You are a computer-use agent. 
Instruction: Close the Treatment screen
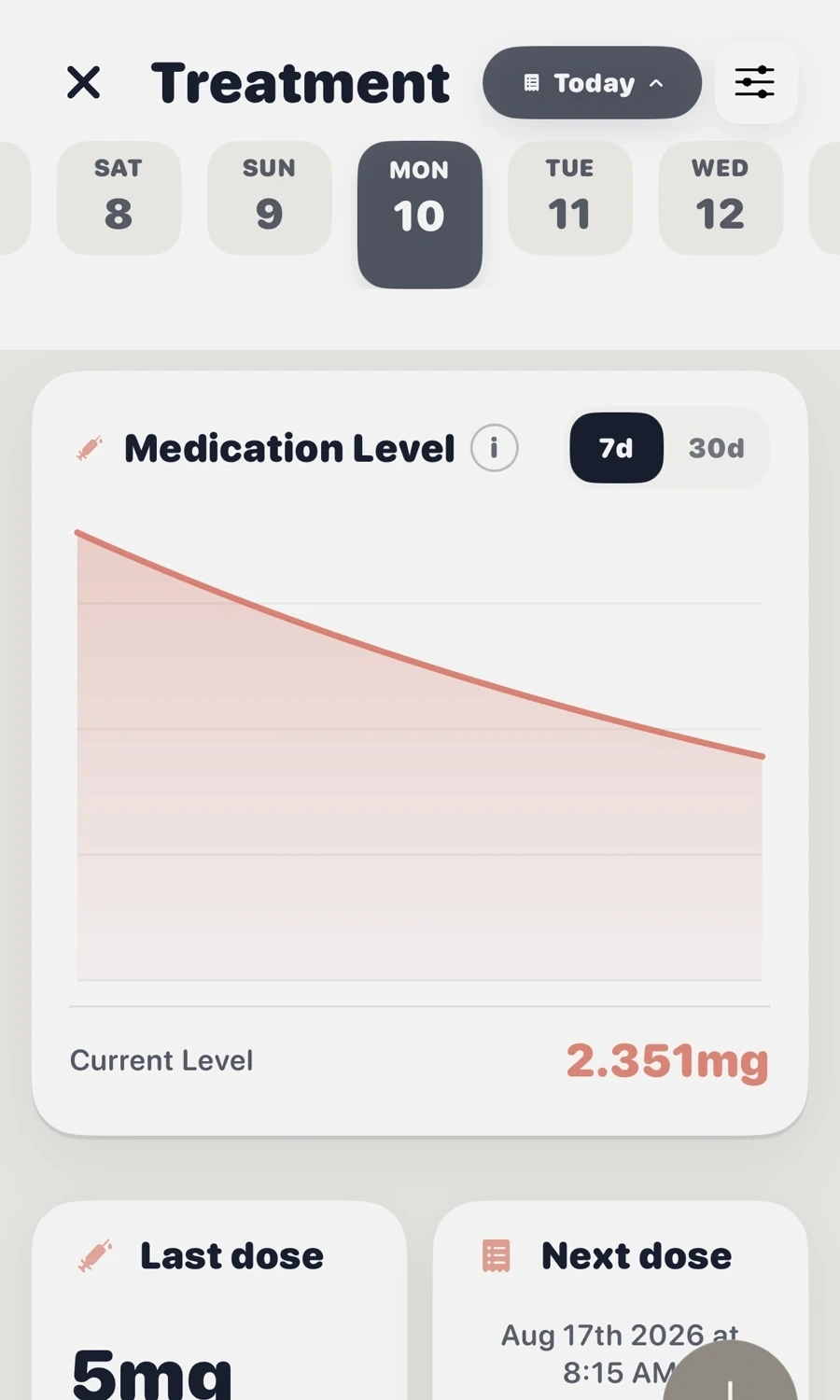(84, 83)
